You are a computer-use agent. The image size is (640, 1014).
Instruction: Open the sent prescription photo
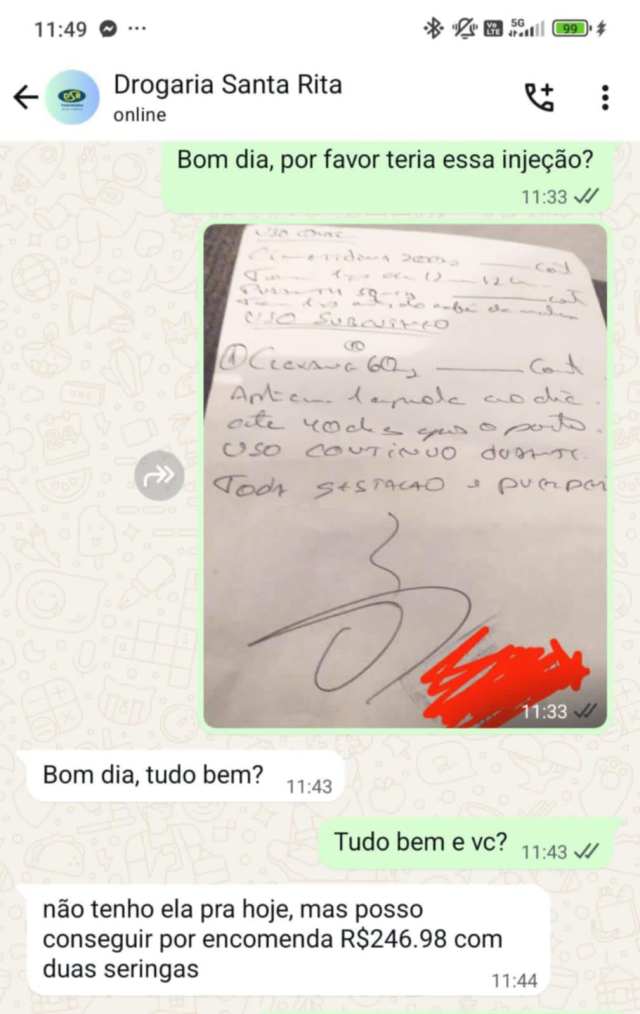405,475
